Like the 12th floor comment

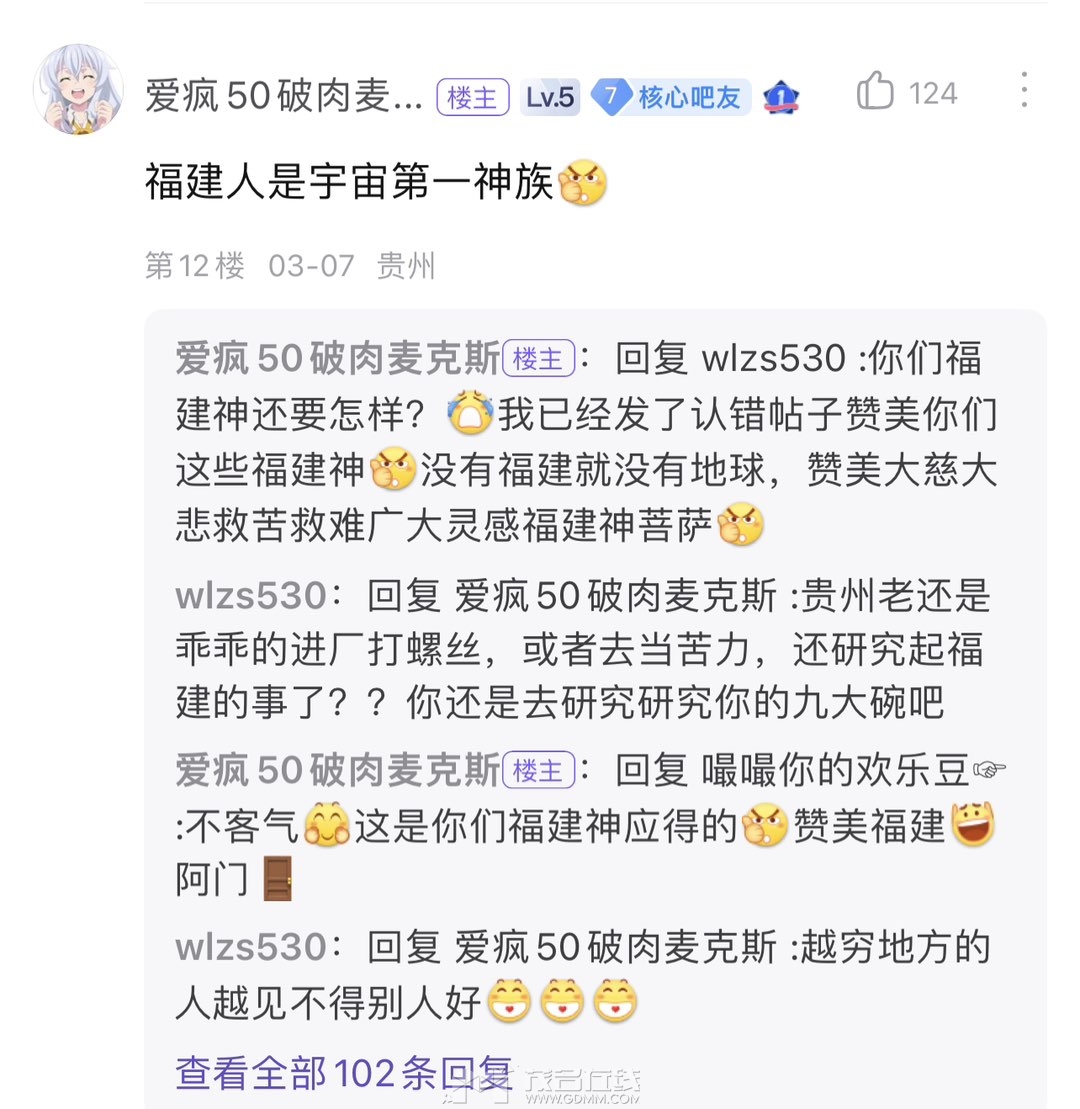point(876,93)
